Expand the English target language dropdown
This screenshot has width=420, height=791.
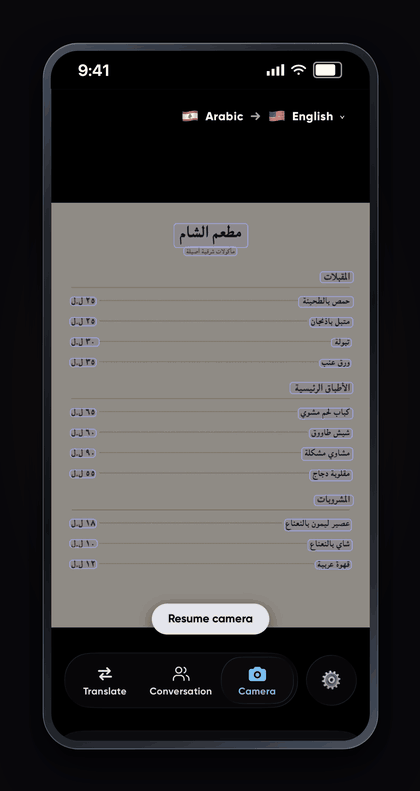307,117
